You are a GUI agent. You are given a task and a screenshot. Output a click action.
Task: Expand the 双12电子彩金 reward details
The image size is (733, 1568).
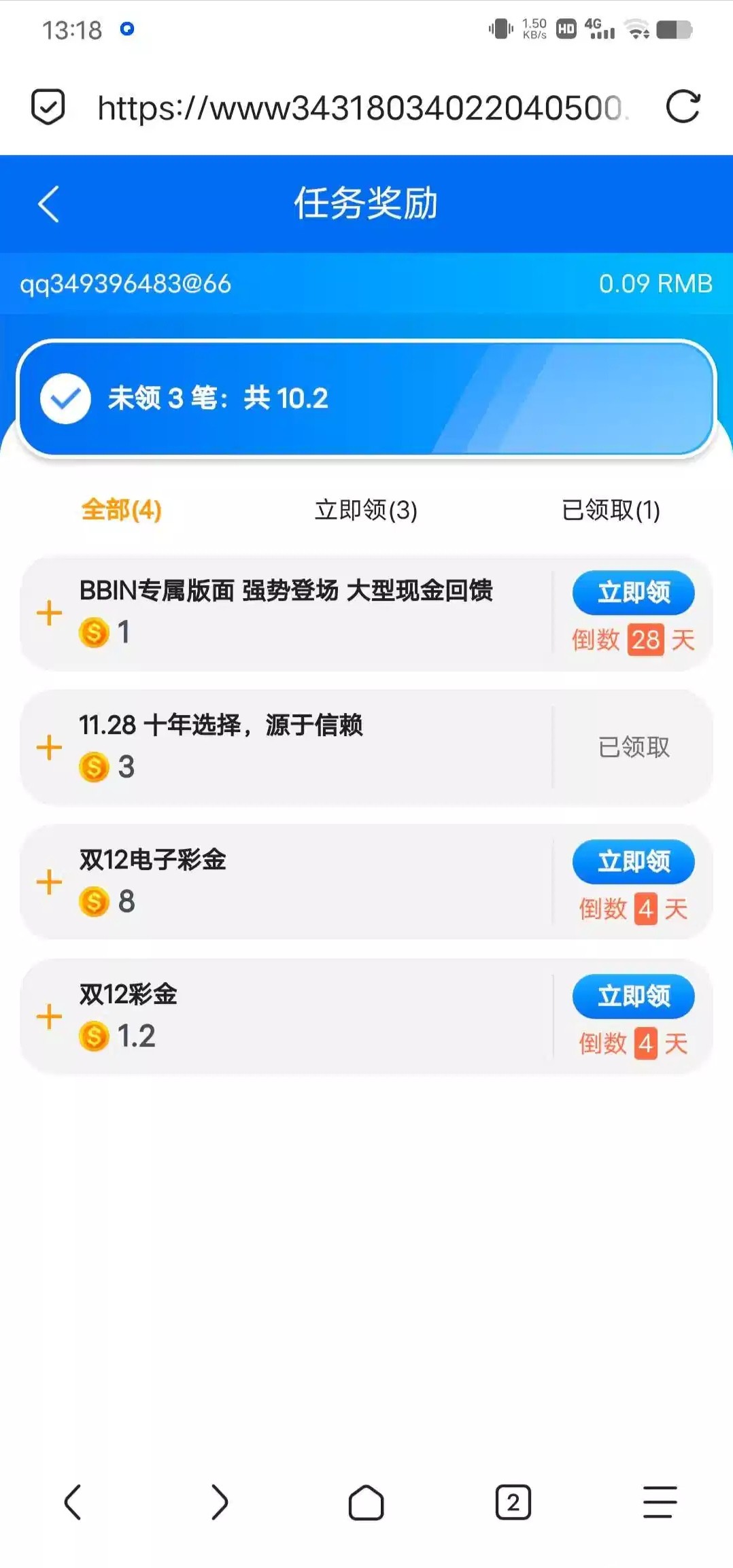pos(49,882)
